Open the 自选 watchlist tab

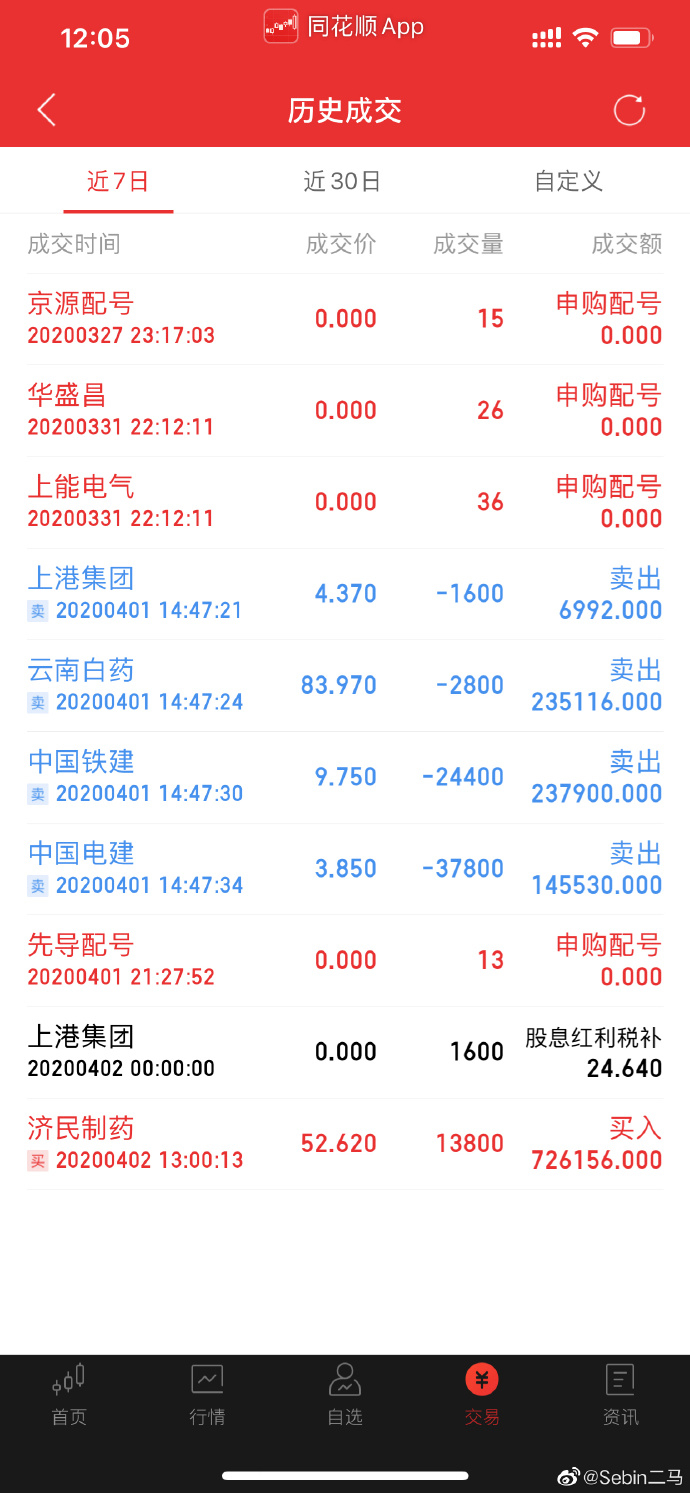click(345, 1395)
